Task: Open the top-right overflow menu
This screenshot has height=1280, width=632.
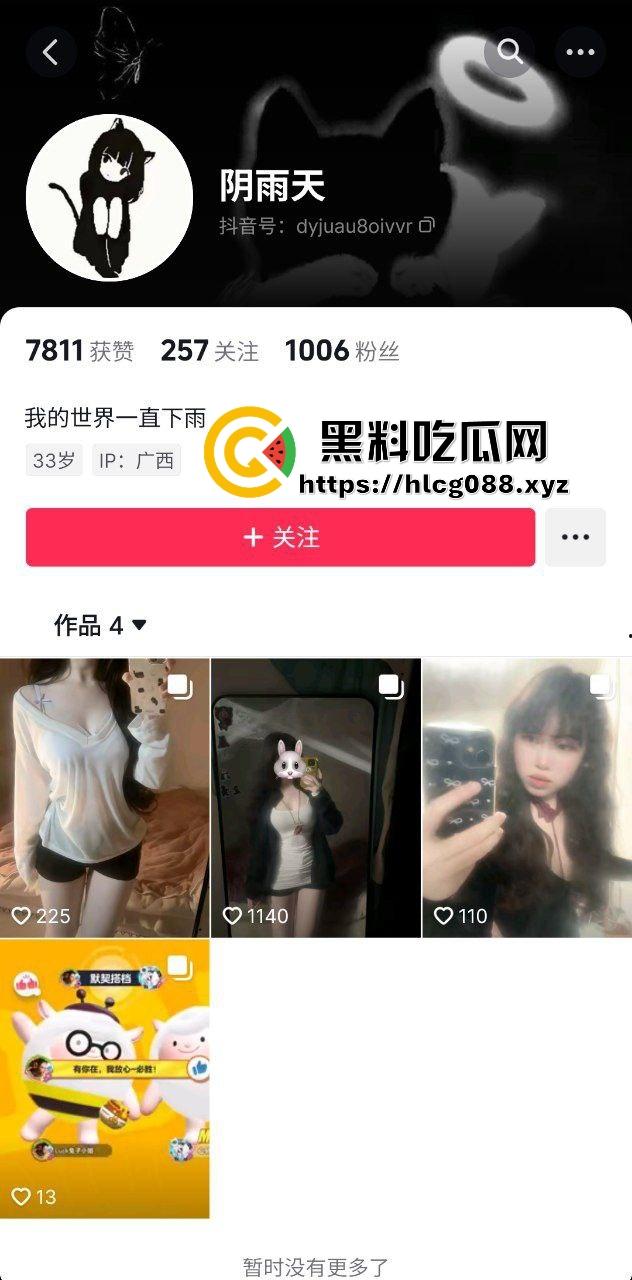Action: click(x=580, y=52)
